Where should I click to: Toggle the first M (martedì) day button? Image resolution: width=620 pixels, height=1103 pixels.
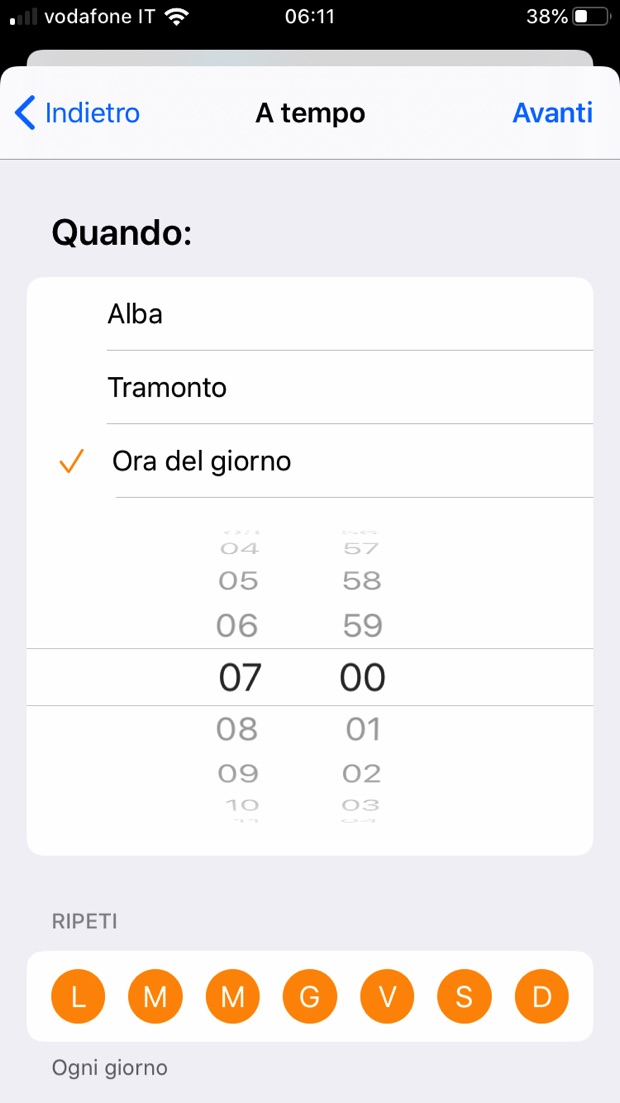pos(155,996)
